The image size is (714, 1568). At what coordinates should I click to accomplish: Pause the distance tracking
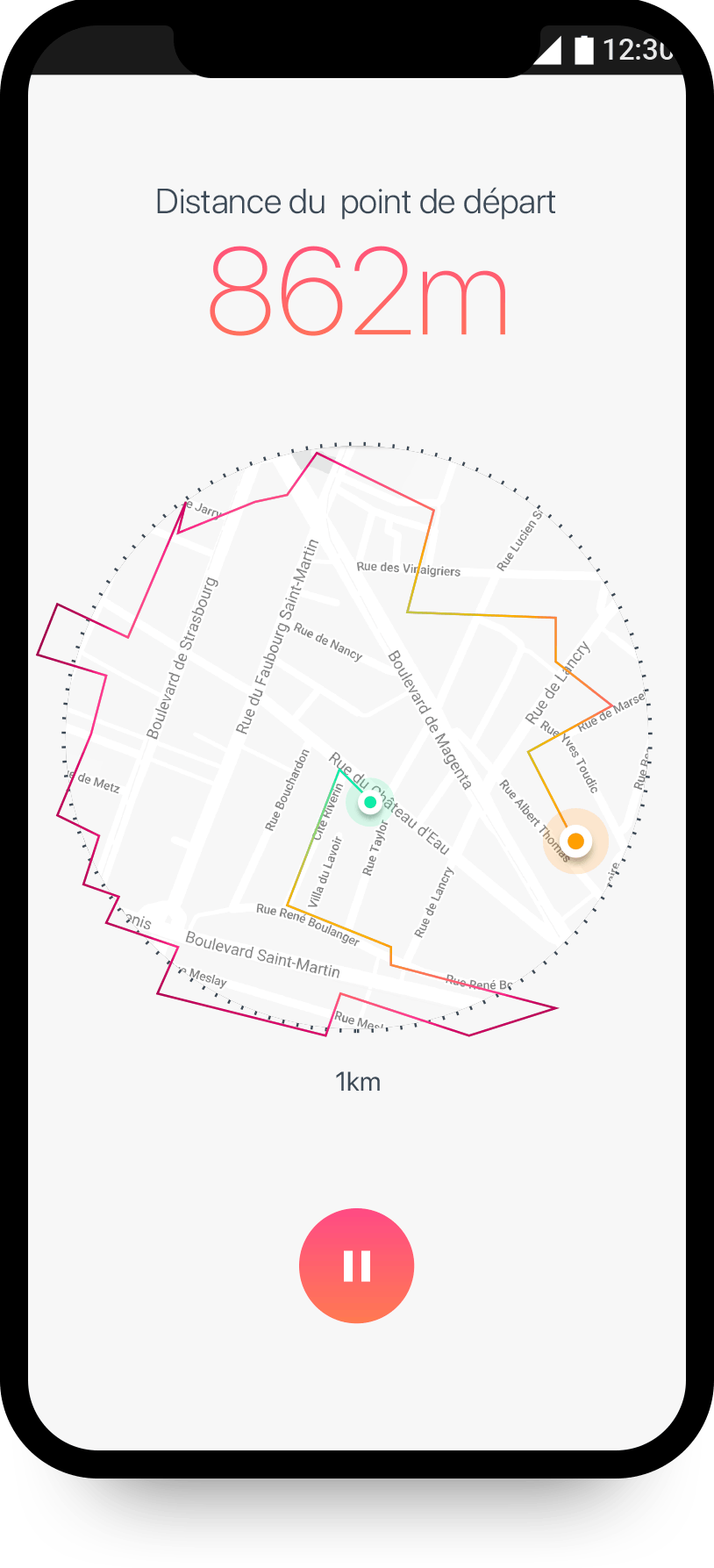click(x=356, y=1265)
